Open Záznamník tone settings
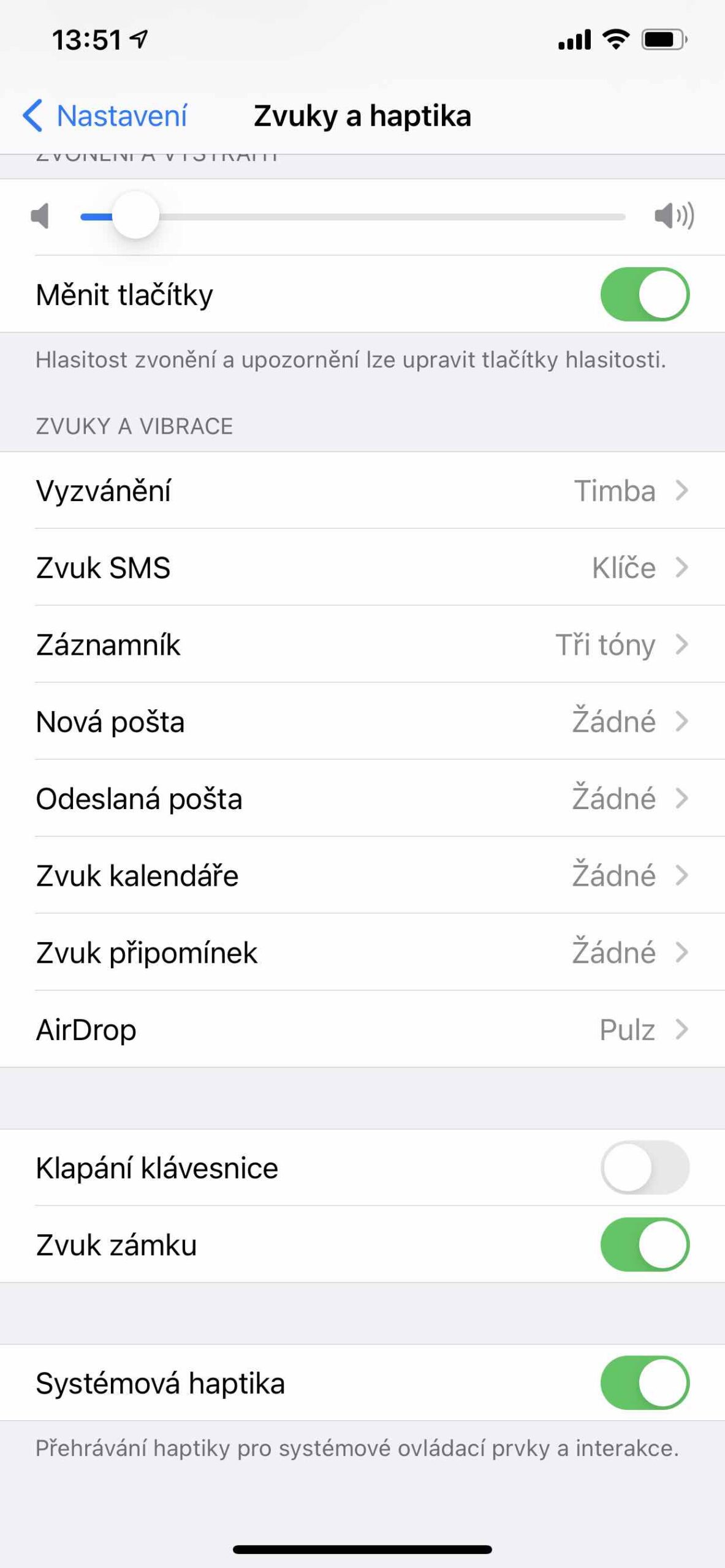This screenshot has height=1568, width=725. point(362,644)
